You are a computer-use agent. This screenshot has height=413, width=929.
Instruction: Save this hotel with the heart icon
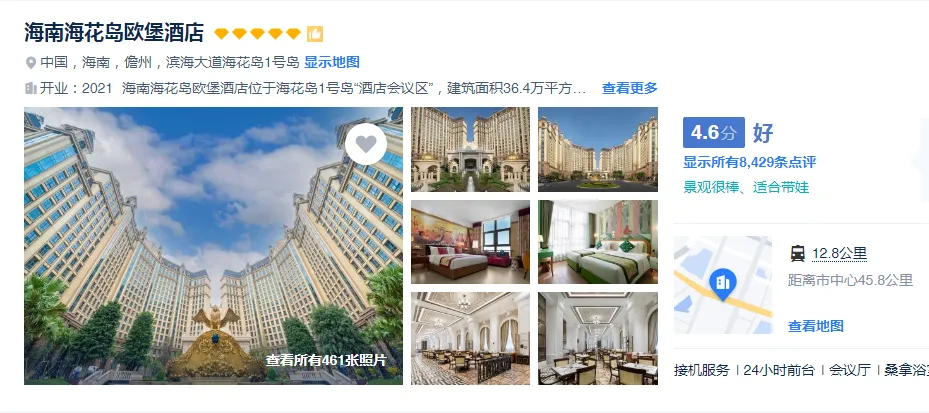pyautogui.click(x=366, y=144)
